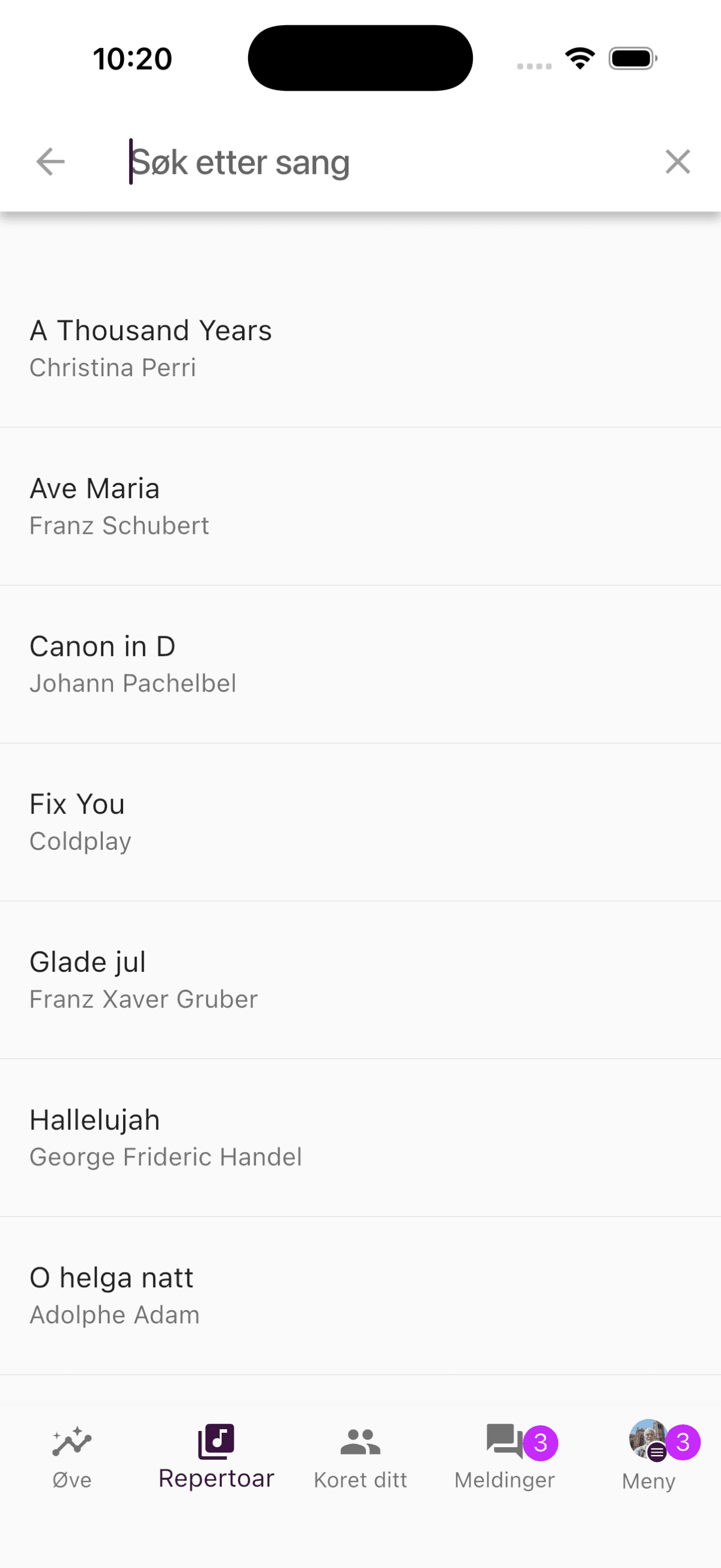Open the song A Thousand Years
Viewport: 721px width, 1568px height.
click(x=360, y=348)
